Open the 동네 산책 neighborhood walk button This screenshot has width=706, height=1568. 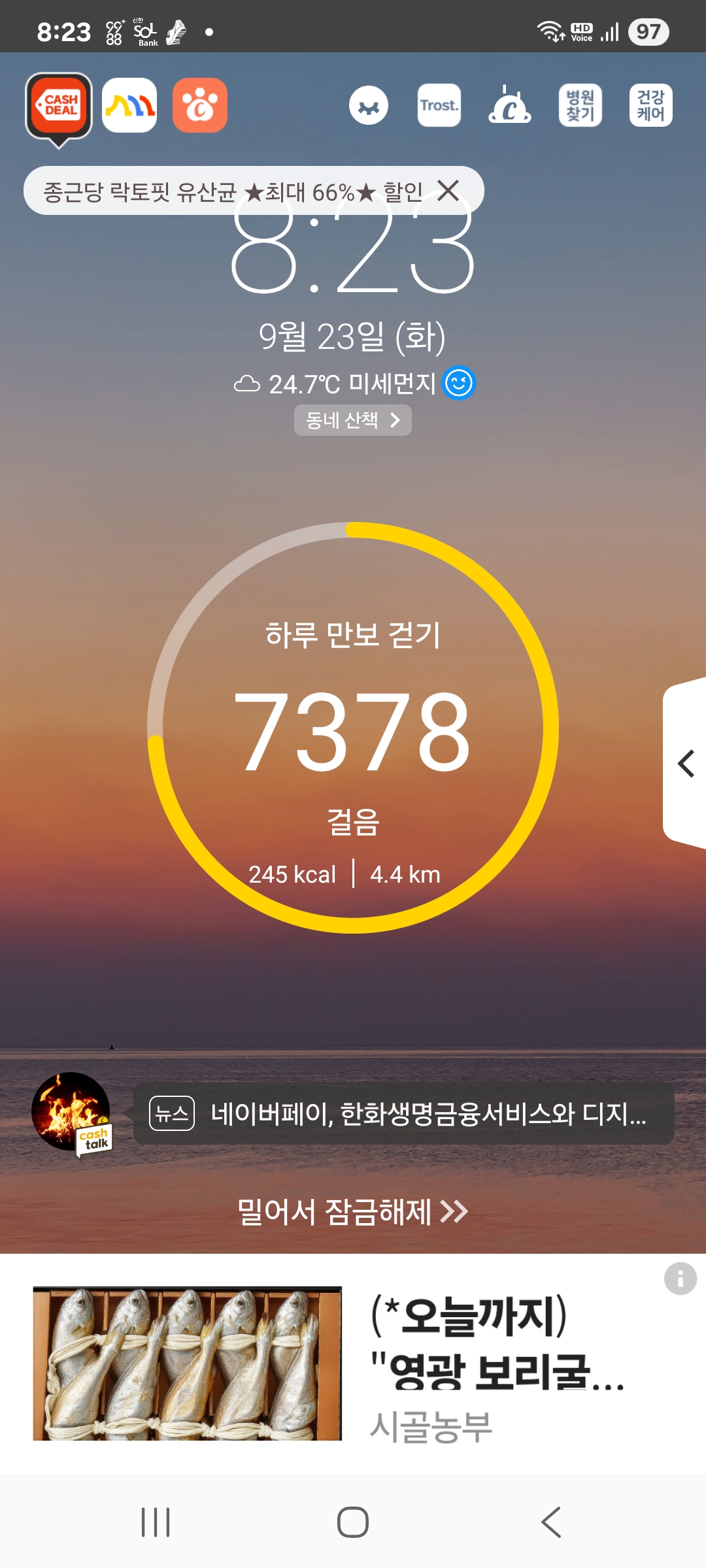click(352, 420)
